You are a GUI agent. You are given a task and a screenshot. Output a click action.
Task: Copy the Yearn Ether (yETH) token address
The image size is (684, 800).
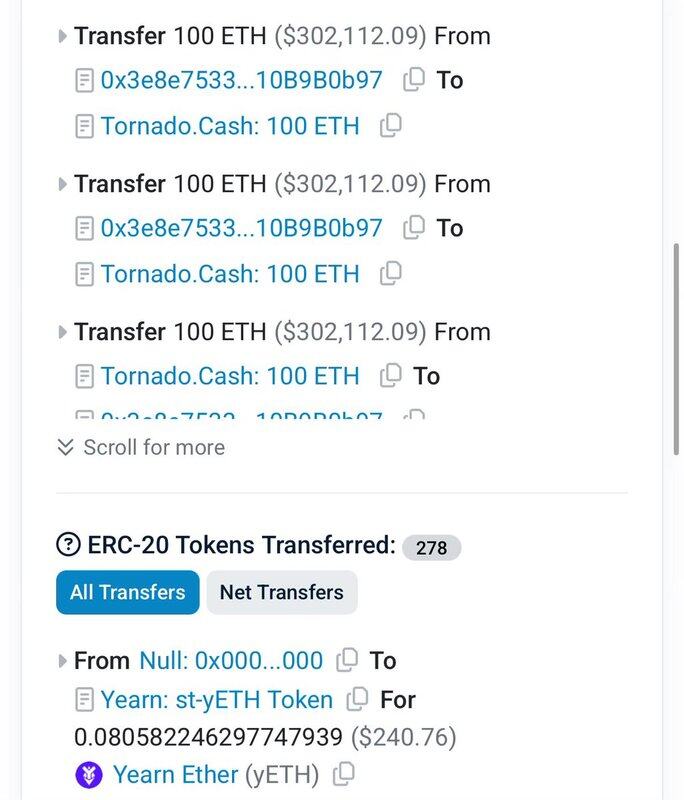click(343, 774)
